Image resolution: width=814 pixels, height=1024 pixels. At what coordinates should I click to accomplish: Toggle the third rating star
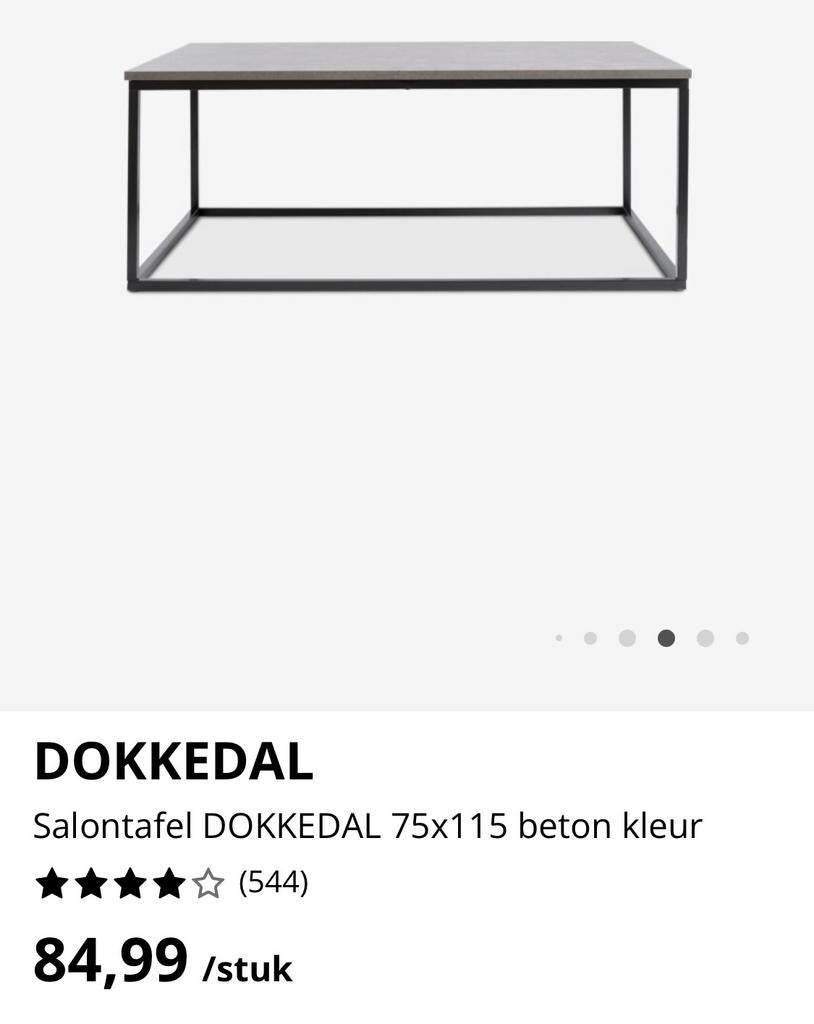click(130, 884)
